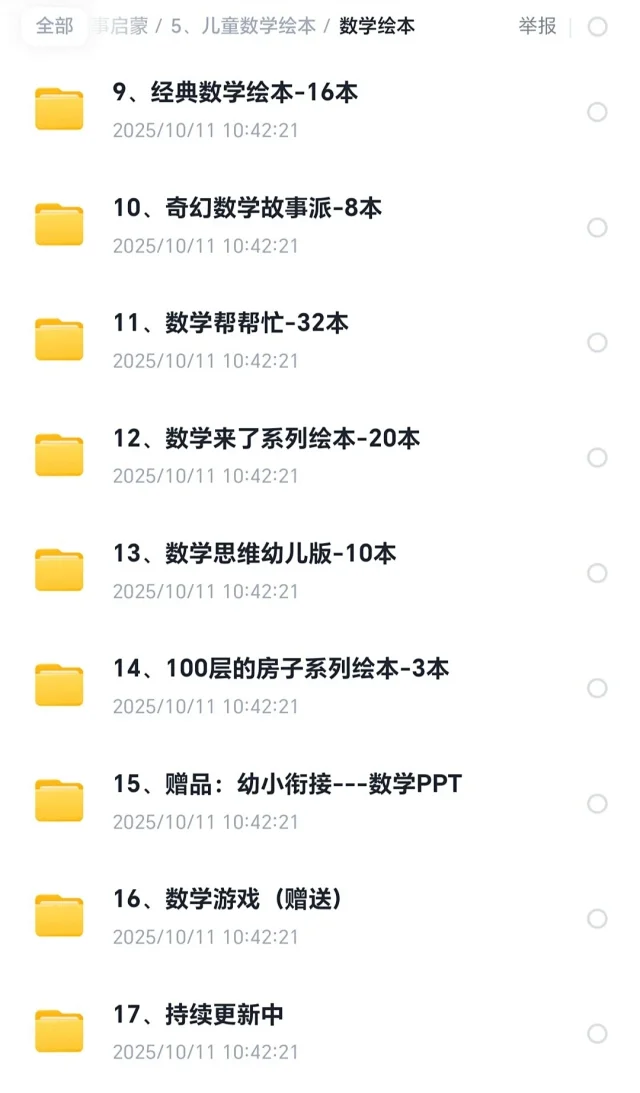Check the circle next to 13、数学思维幼儿版-10本

[x=597, y=573]
